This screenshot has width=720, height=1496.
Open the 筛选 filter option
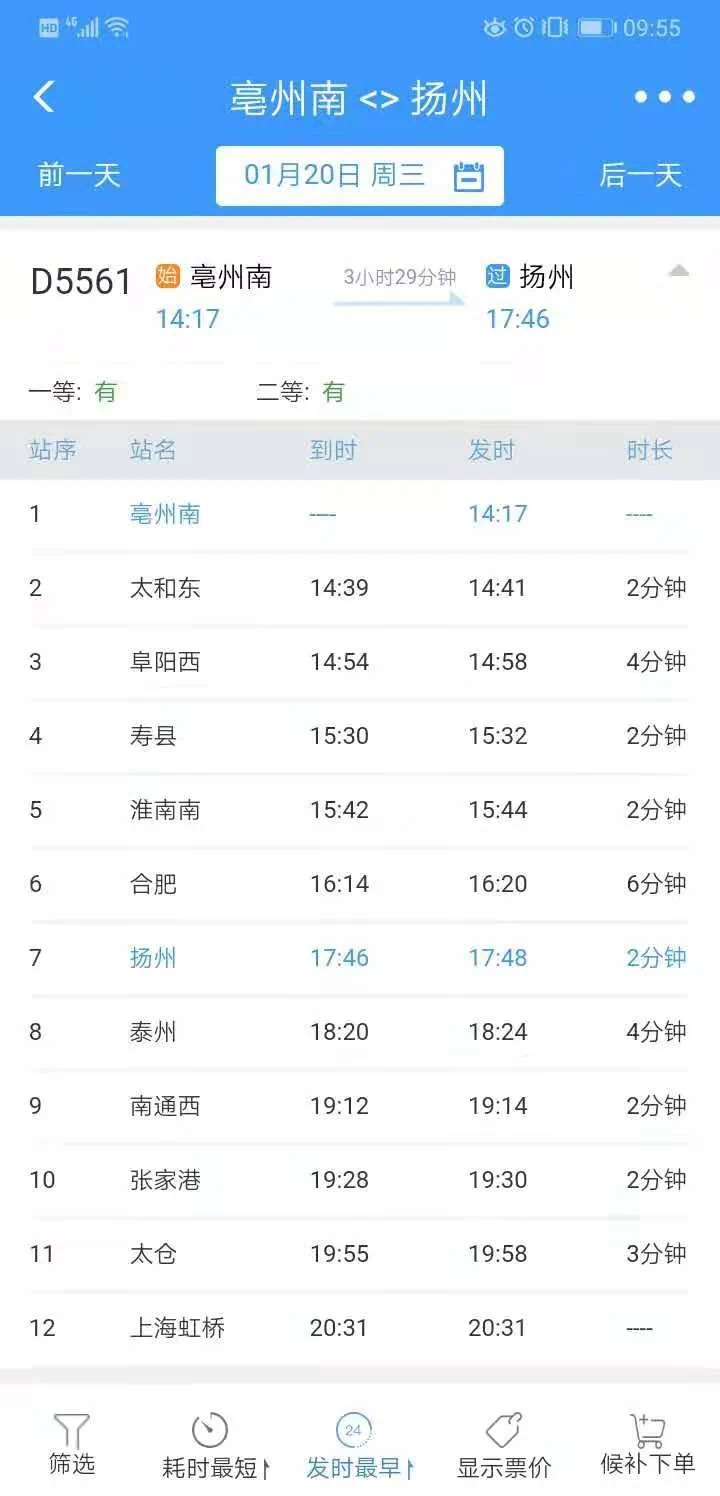point(72,1445)
